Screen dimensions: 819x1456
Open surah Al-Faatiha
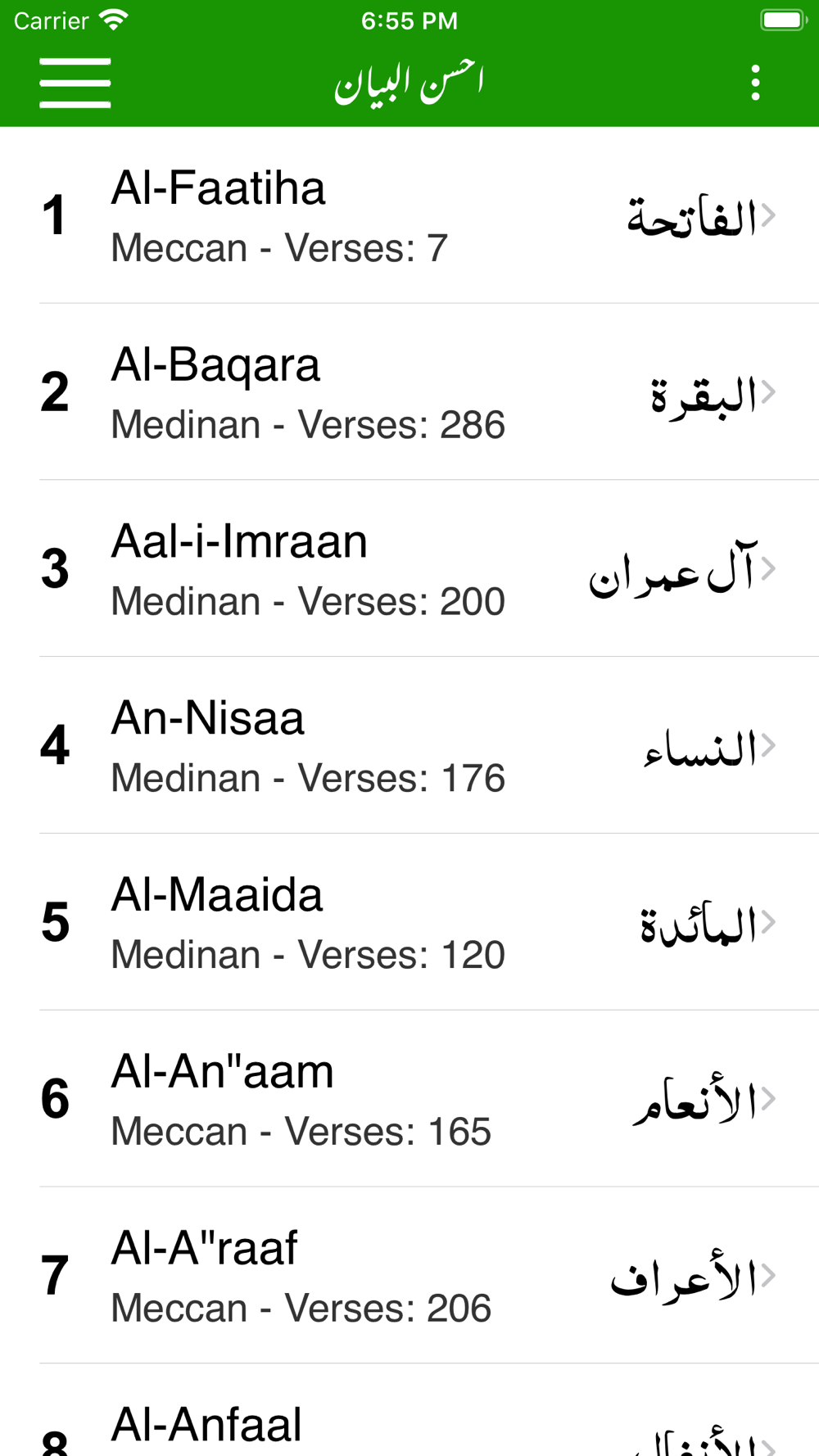pos(409,216)
